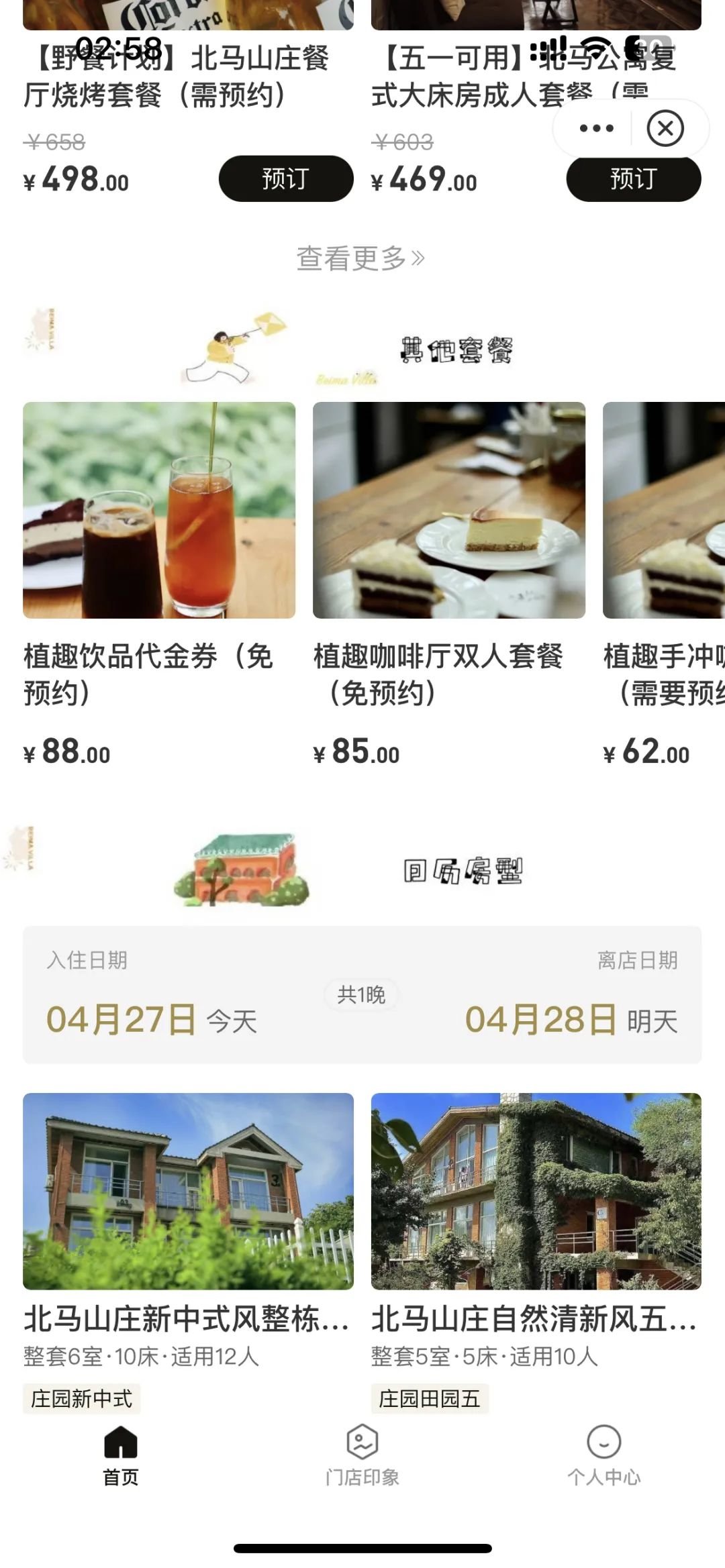
Task: Close the mini program
Action: 665,128
